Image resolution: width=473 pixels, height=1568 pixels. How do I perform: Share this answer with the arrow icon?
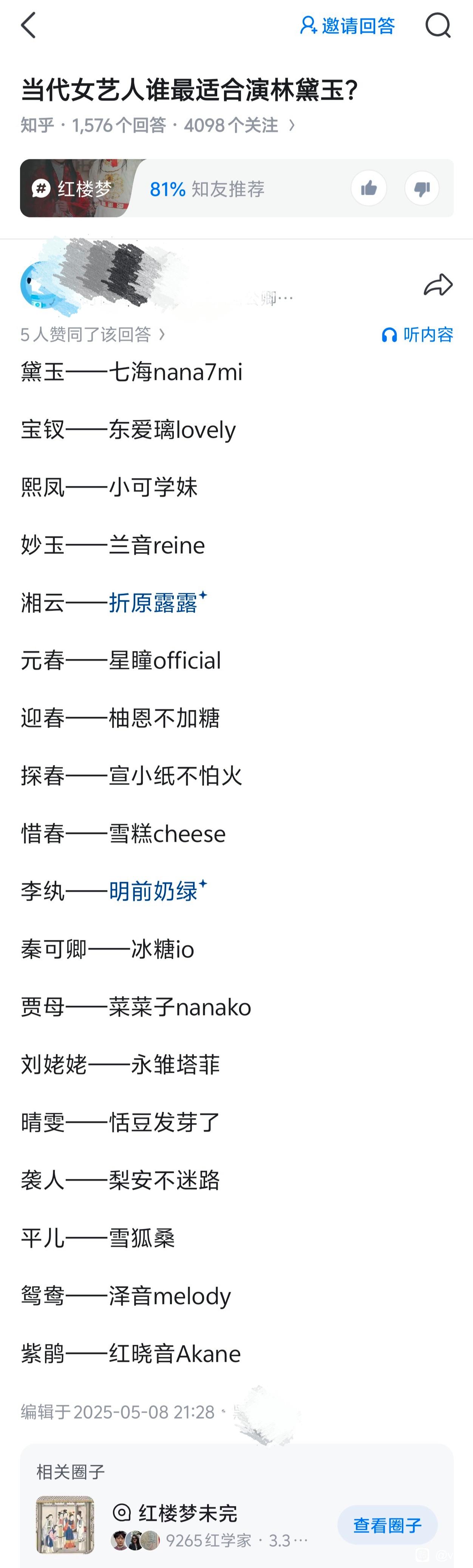click(x=438, y=285)
